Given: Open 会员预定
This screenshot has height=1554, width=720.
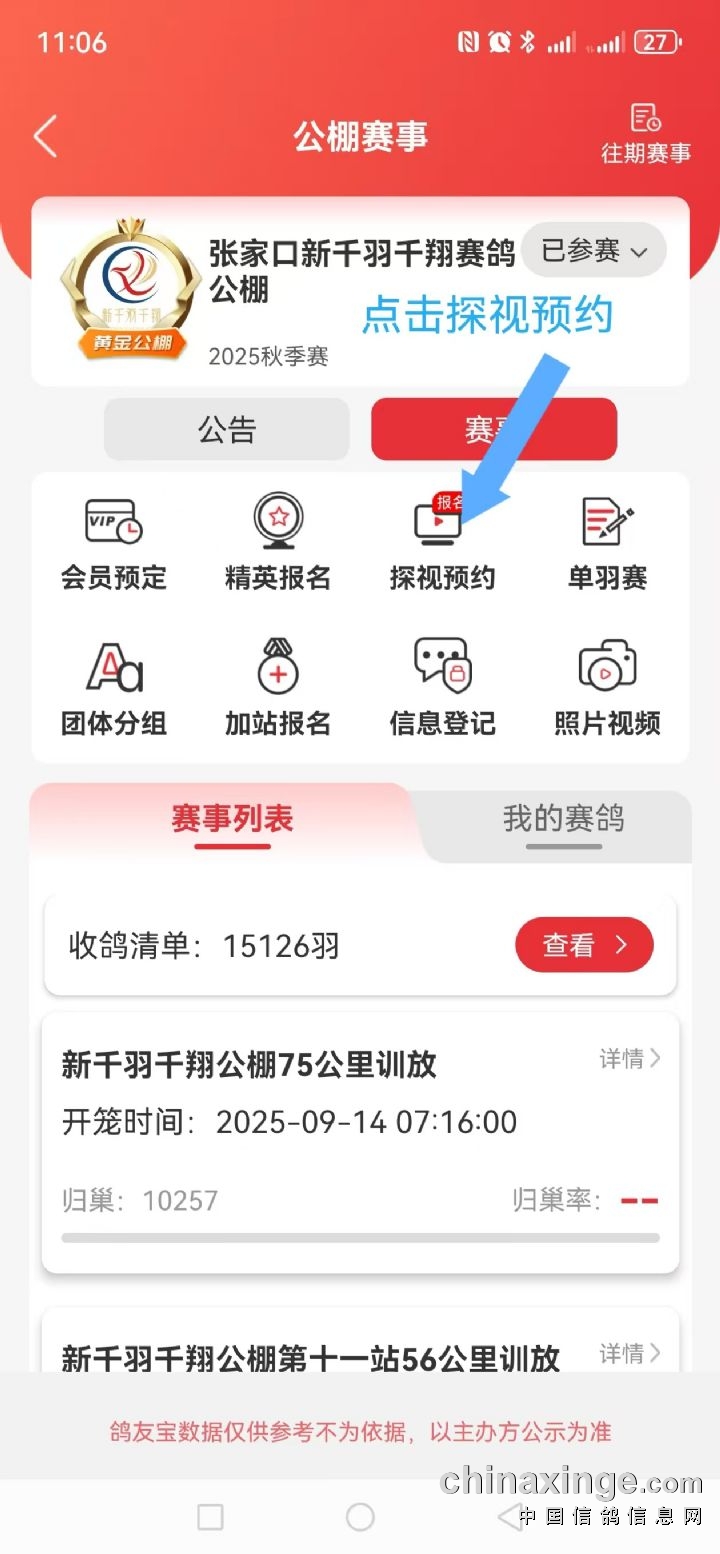Looking at the screenshot, I should (114, 545).
